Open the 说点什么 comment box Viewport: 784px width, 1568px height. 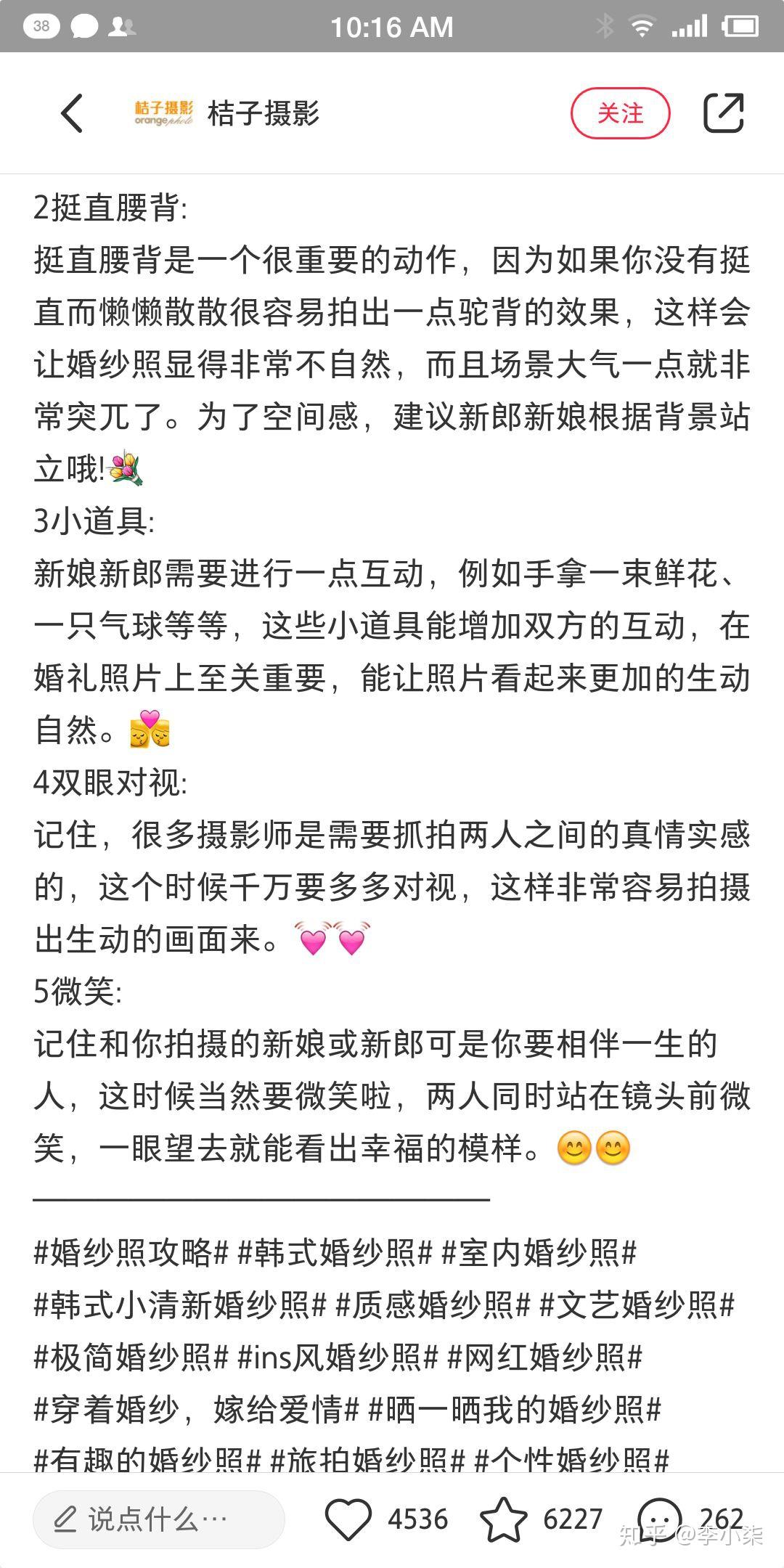point(158,1519)
